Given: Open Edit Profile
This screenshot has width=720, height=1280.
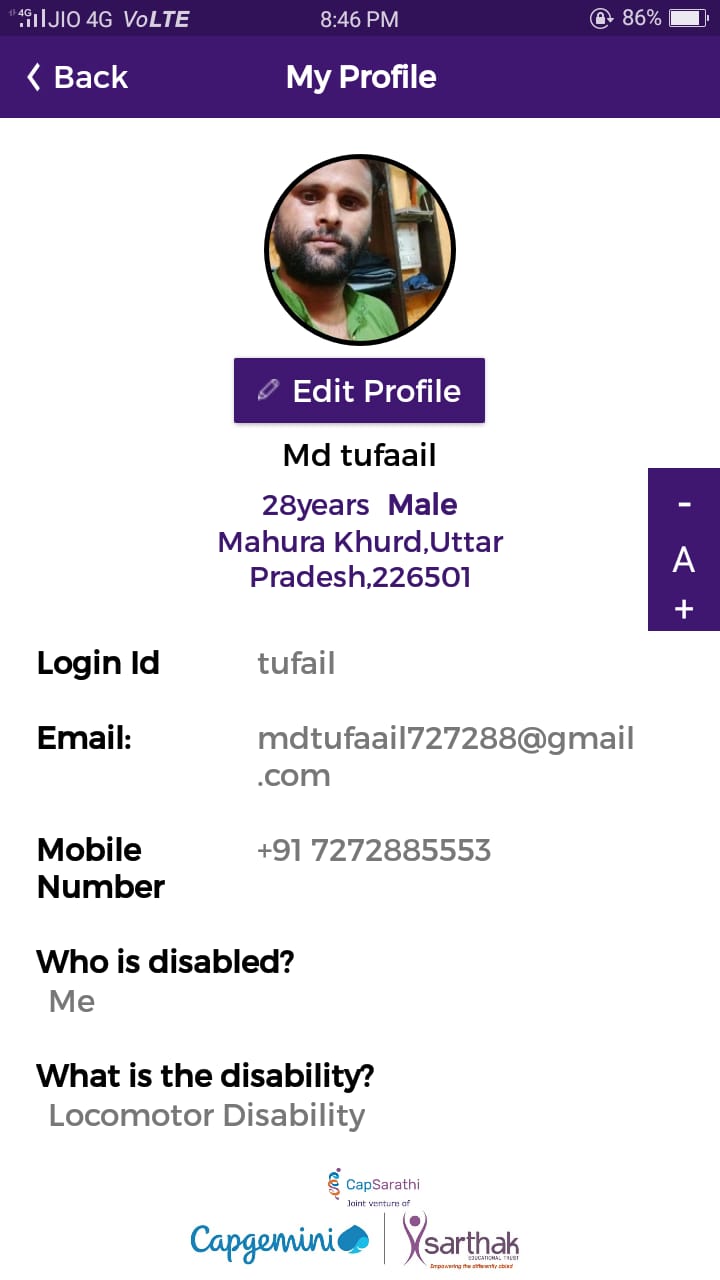Looking at the screenshot, I should point(359,390).
